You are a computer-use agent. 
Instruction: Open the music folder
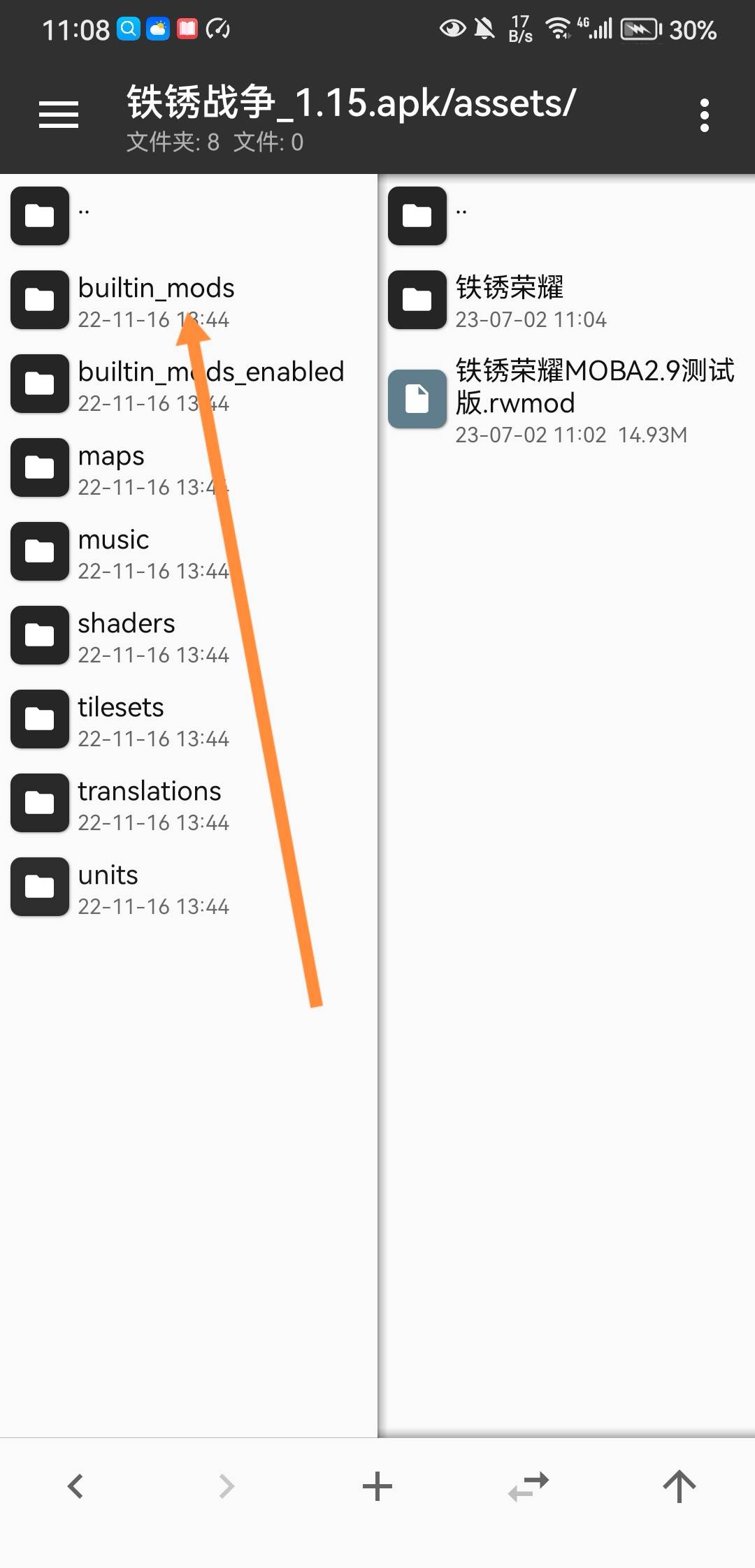tap(114, 552)
